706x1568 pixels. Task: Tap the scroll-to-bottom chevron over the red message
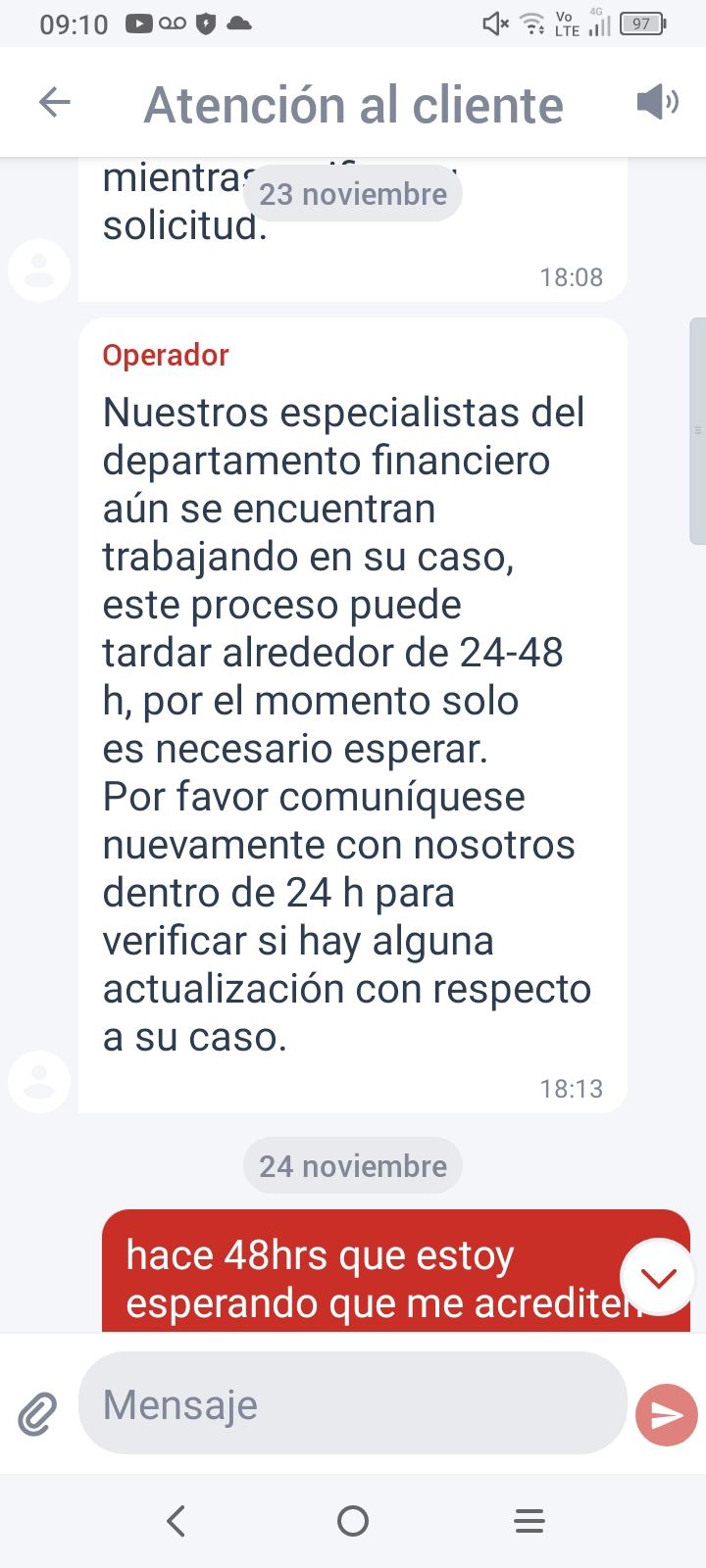658,1277
